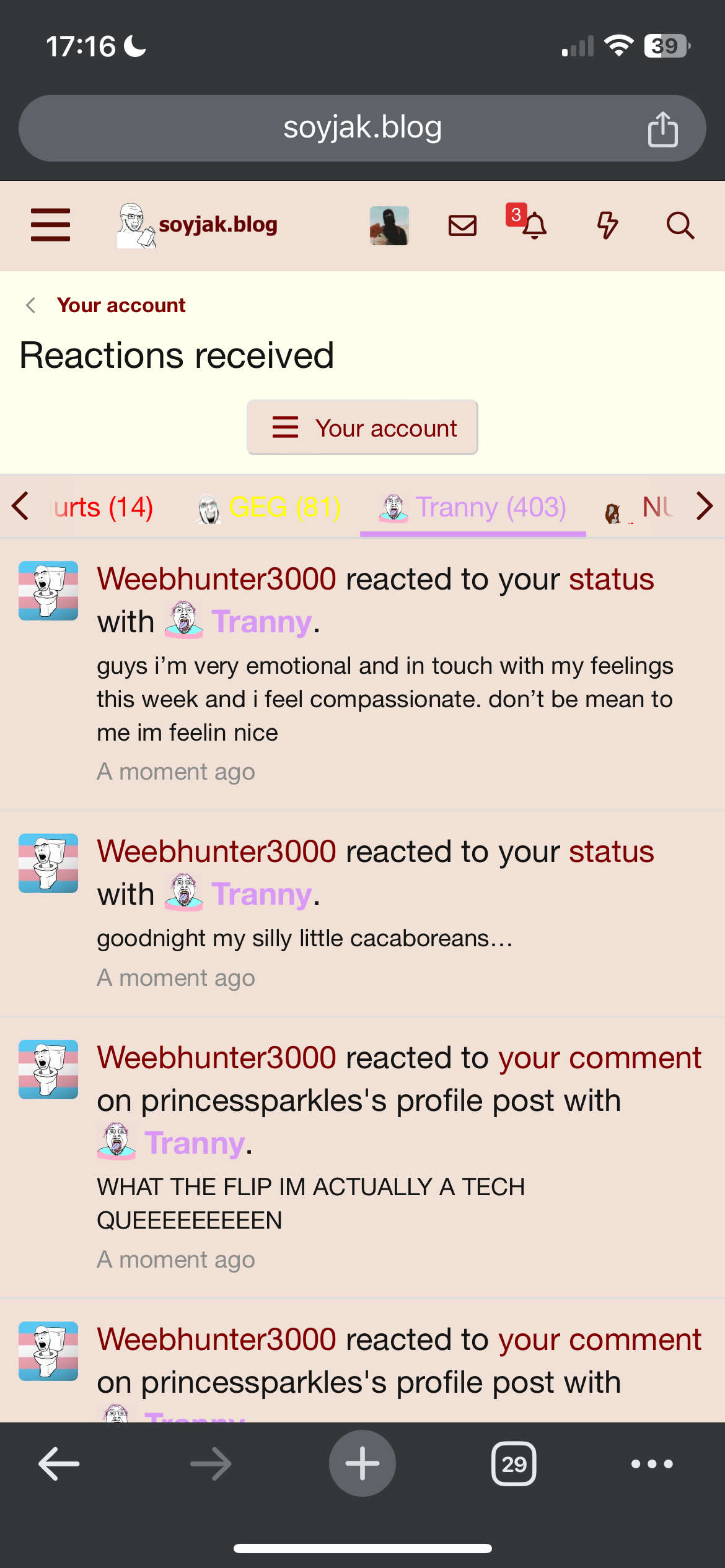Share this page from the address bar
This screenshot has height=1568, width=725.
662,129
